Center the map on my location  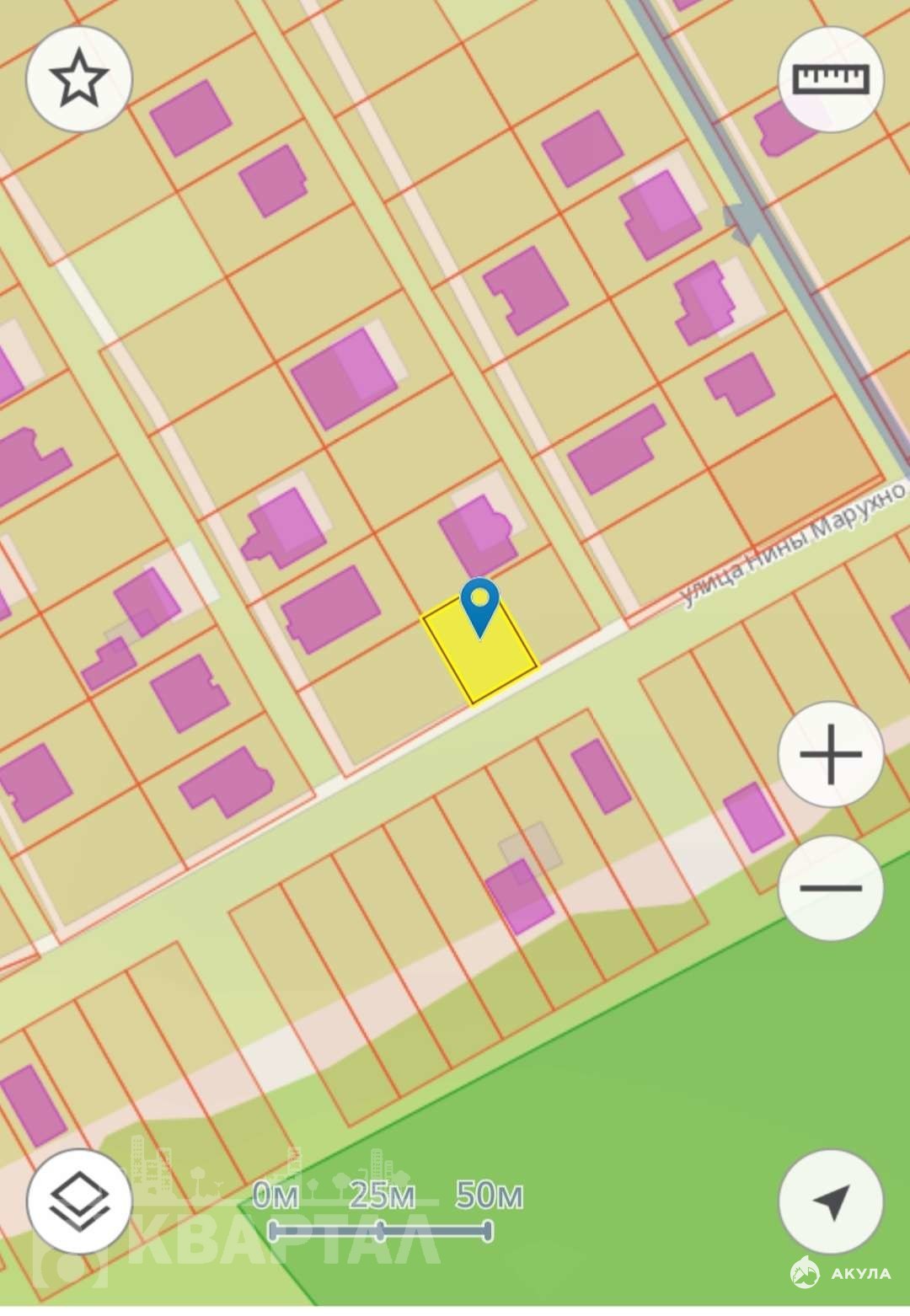point(830,1201)
